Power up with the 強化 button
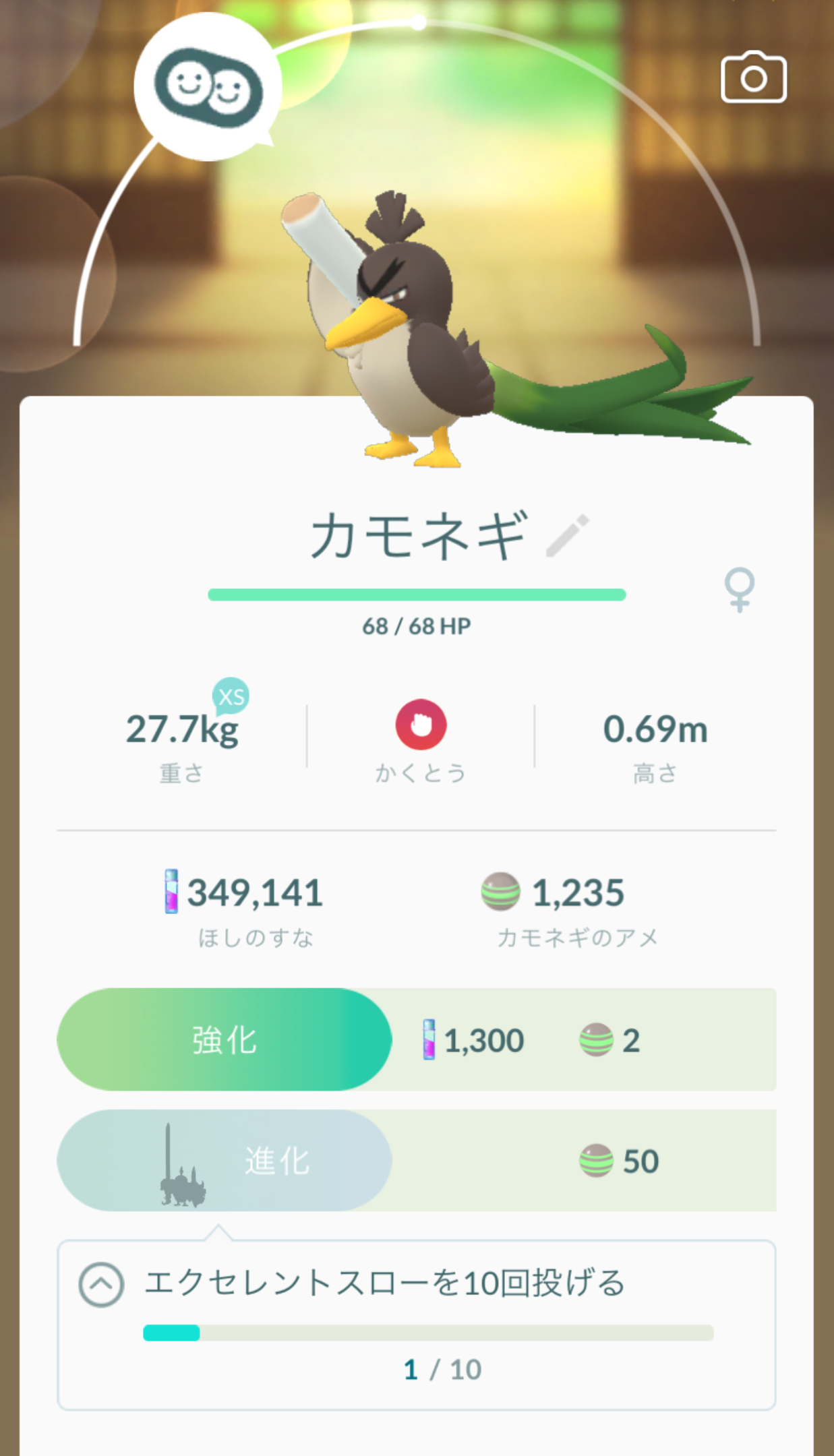This screenshot has width=834, height=1456. pyautogui.click(x=225, y=1039)
